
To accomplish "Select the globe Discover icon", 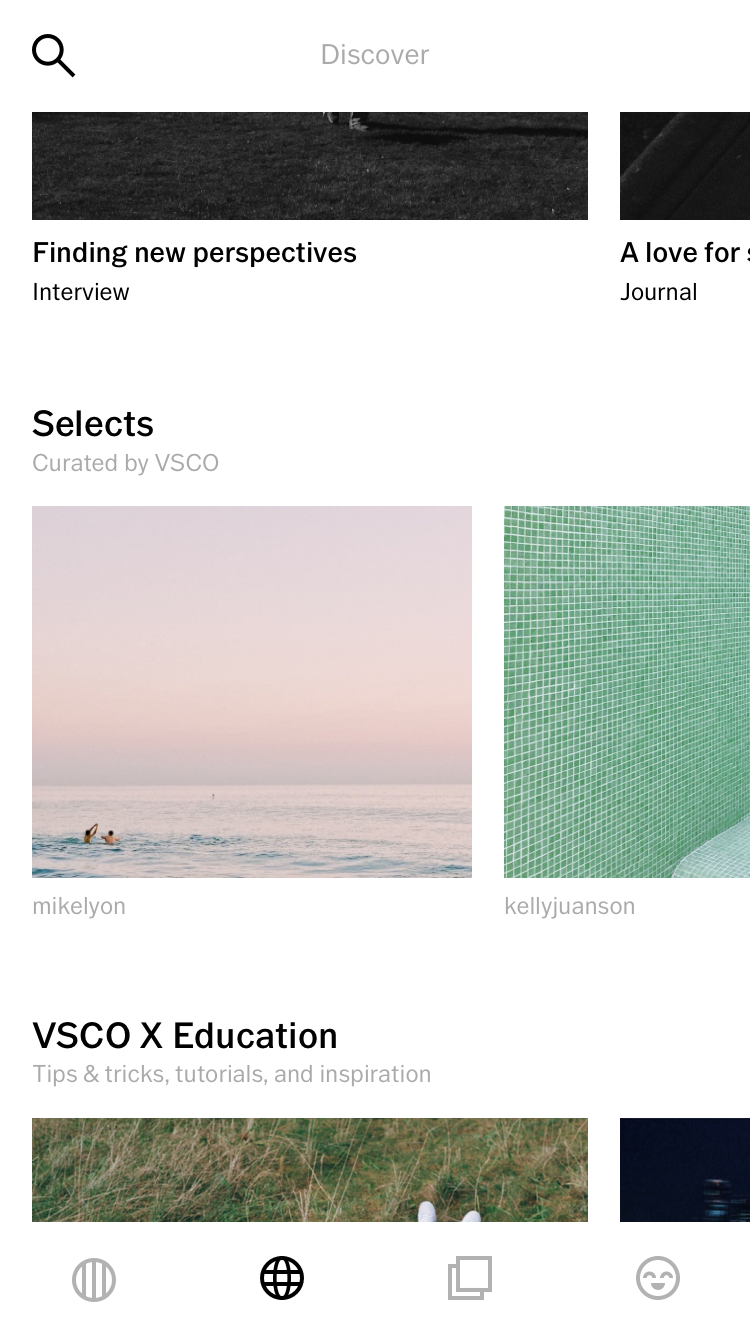I will point(281,1277).
